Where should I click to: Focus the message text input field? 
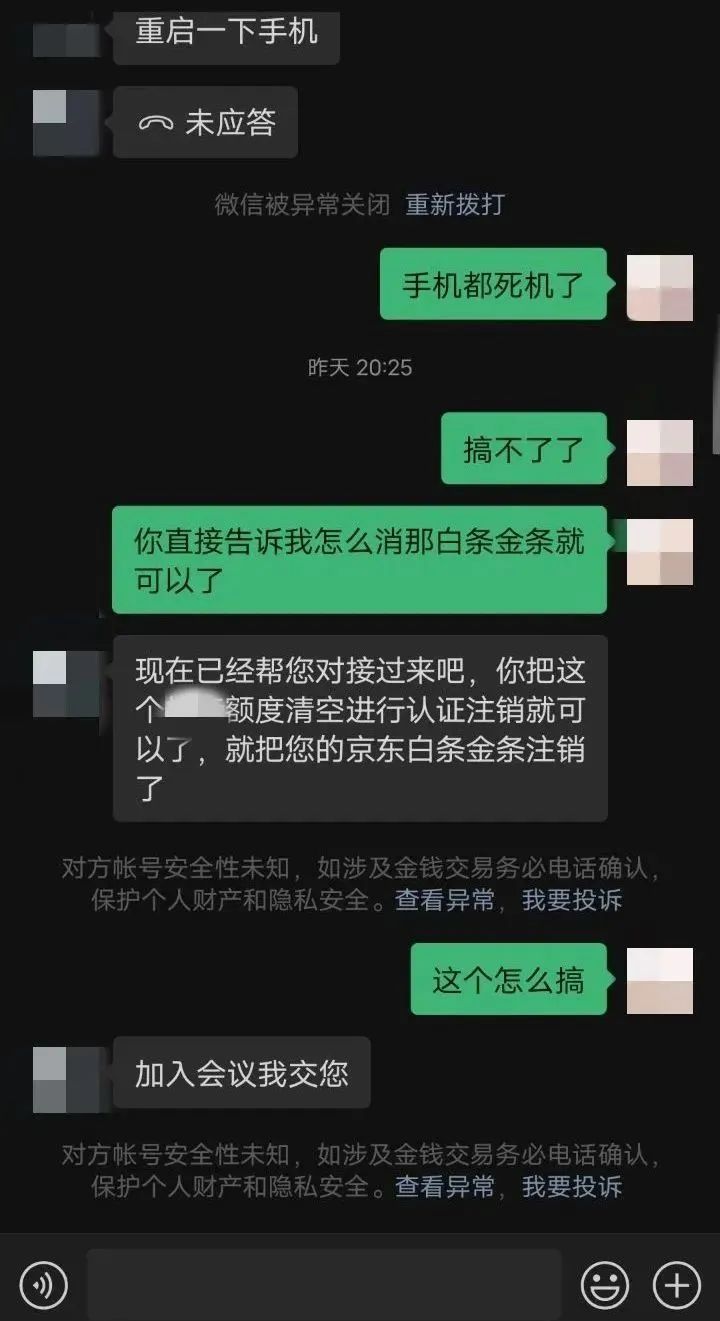click(x=324, y=1284)
